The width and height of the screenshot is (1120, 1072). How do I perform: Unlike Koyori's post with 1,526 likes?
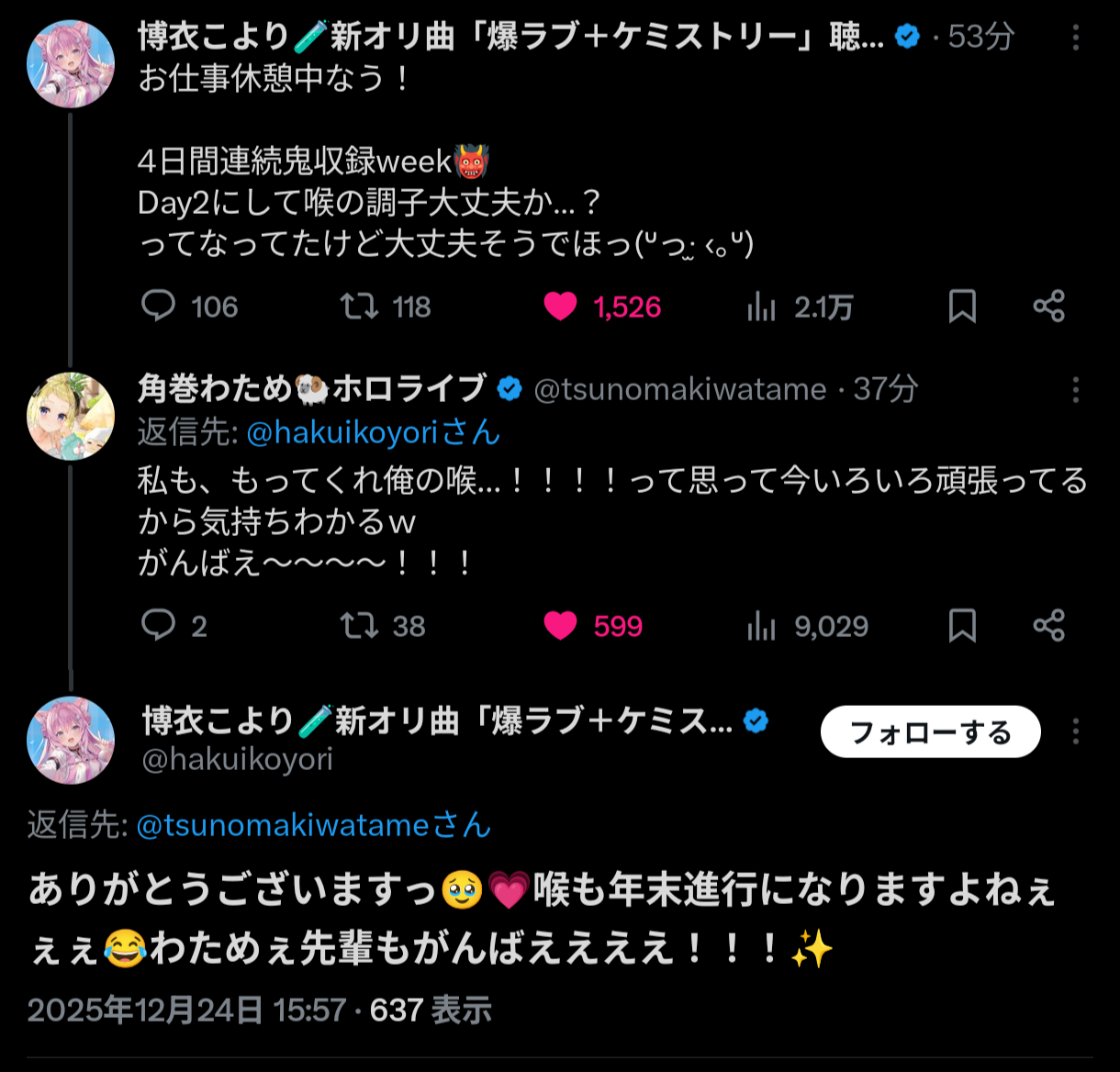tap(560, 307)
